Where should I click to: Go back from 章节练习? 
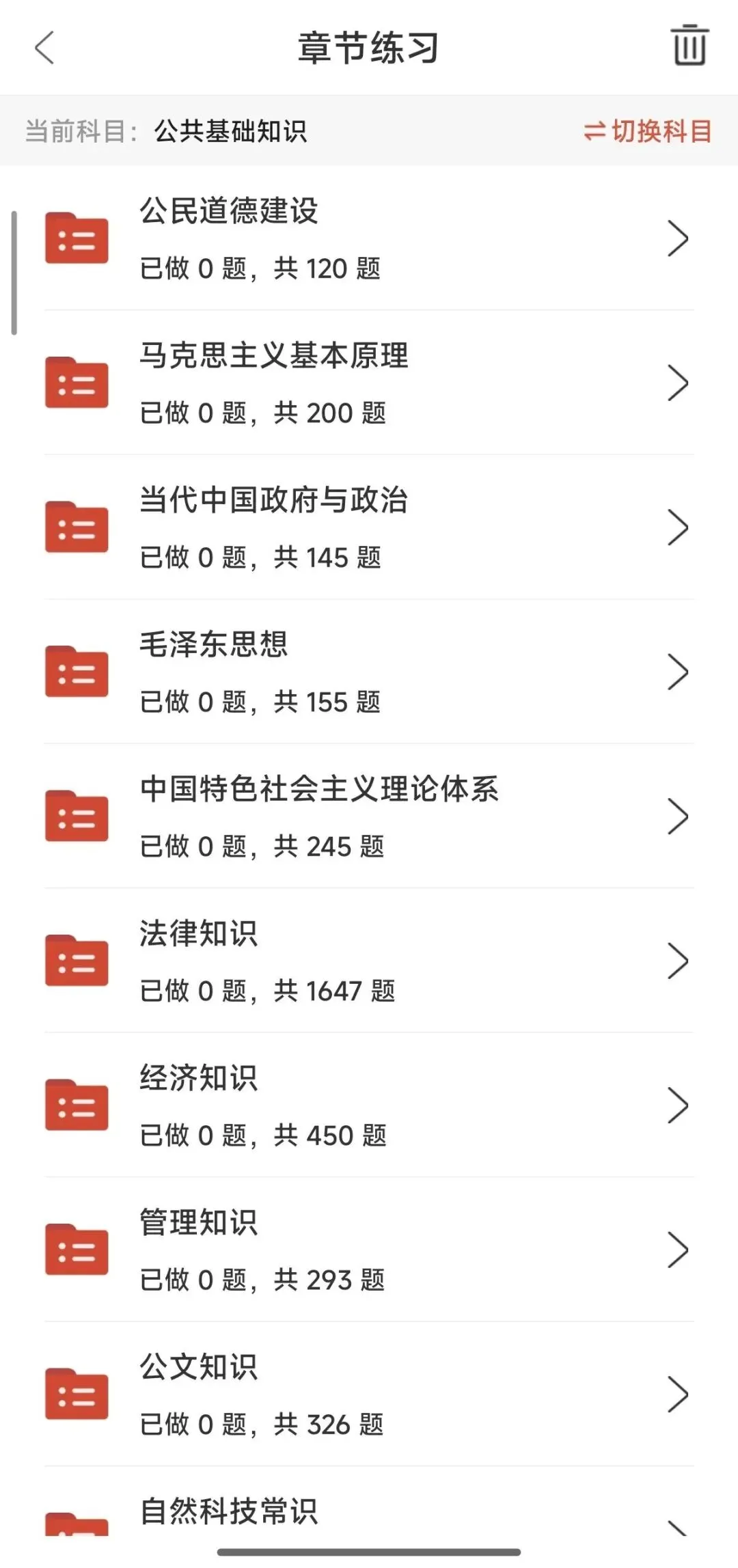[x=44, y=48]
